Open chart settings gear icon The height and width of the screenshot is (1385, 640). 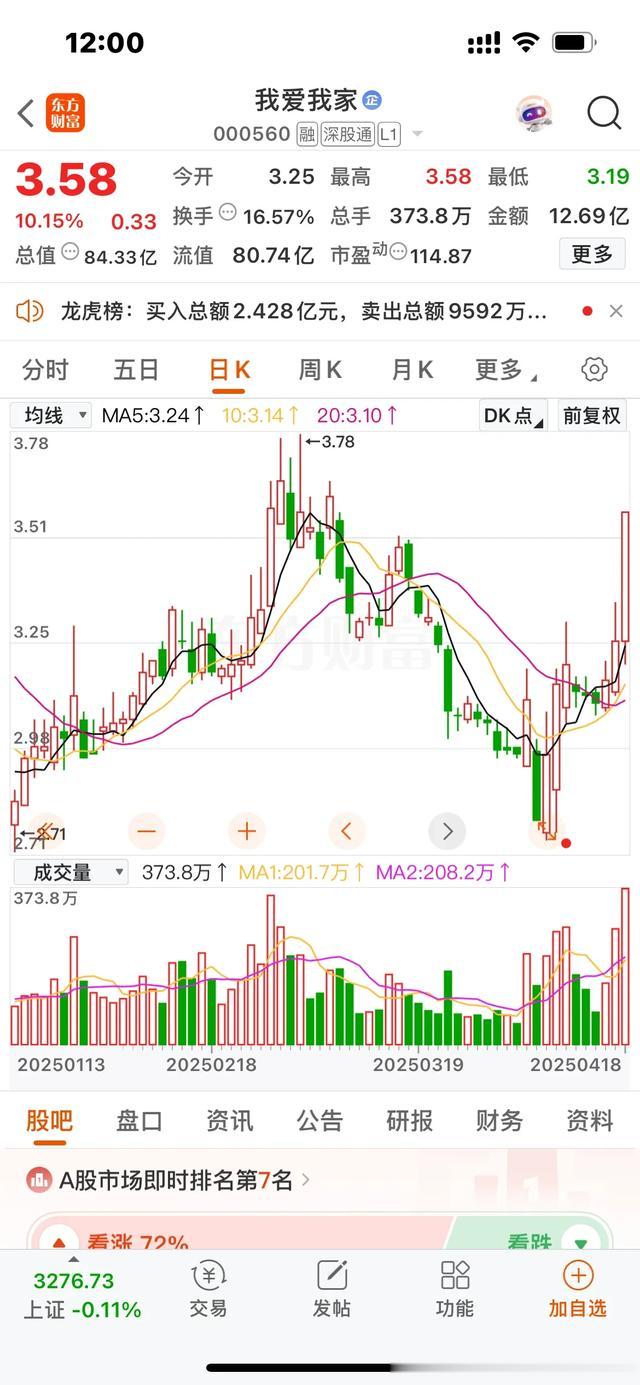(594, 370)
